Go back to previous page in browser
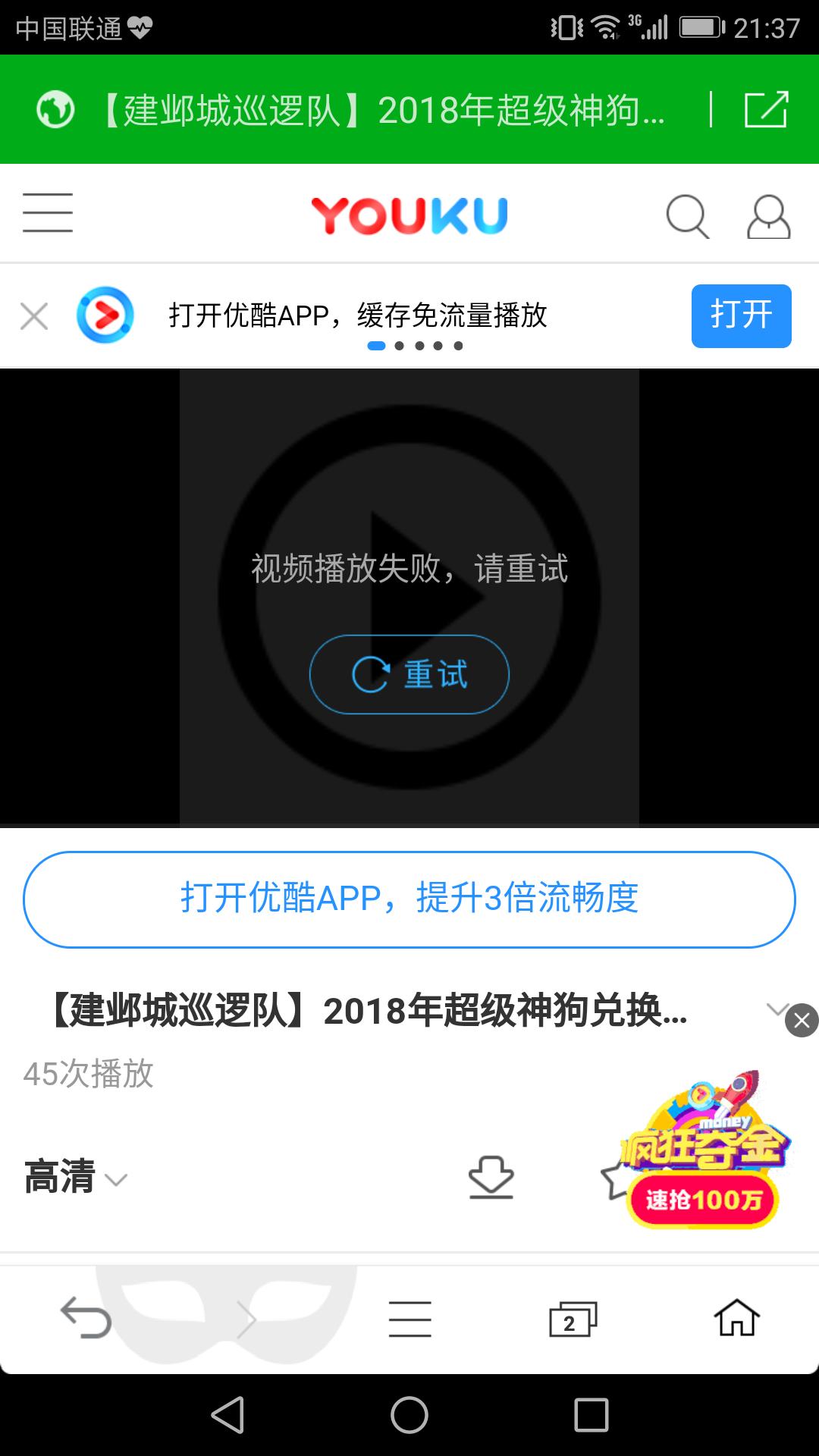 86,1318
